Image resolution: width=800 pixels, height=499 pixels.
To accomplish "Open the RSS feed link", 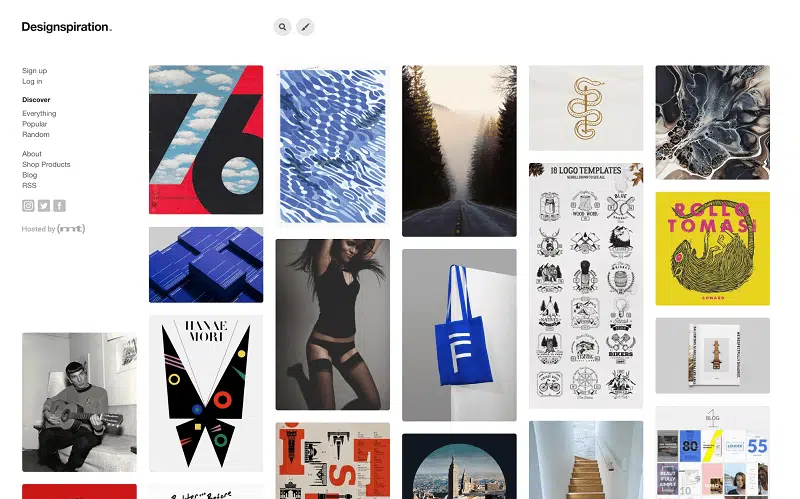I will (29, 185).
